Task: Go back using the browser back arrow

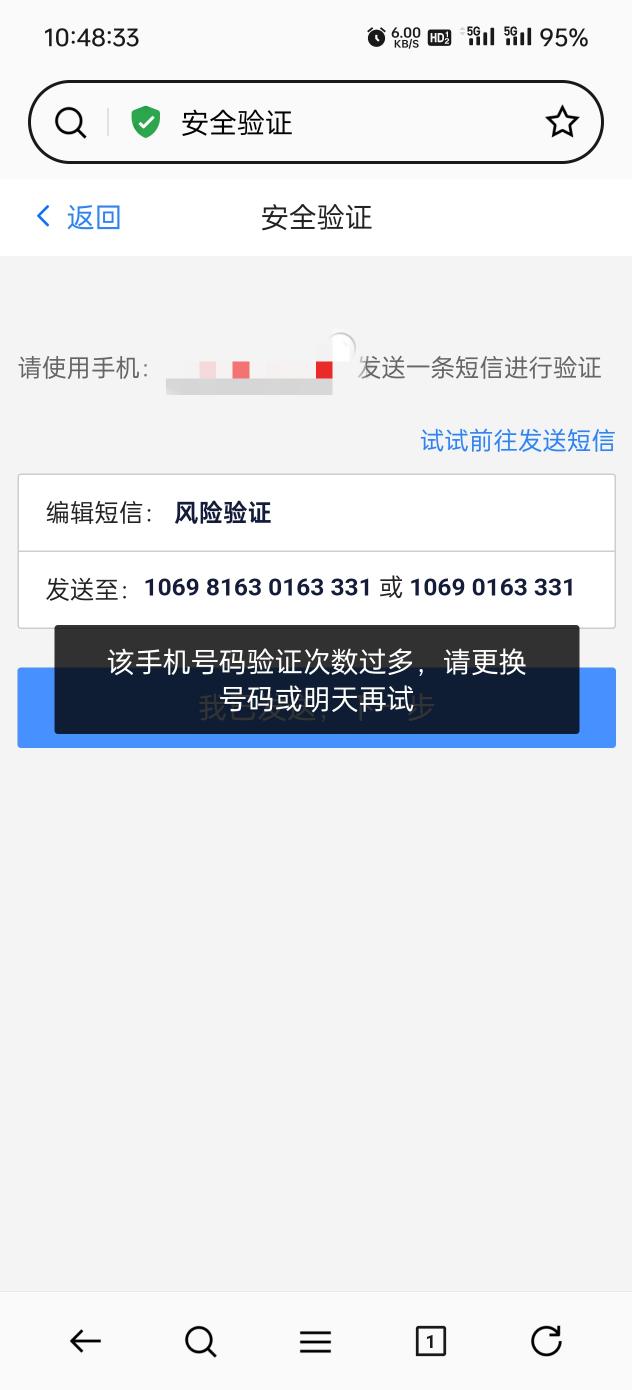Action: [86, 1341]
